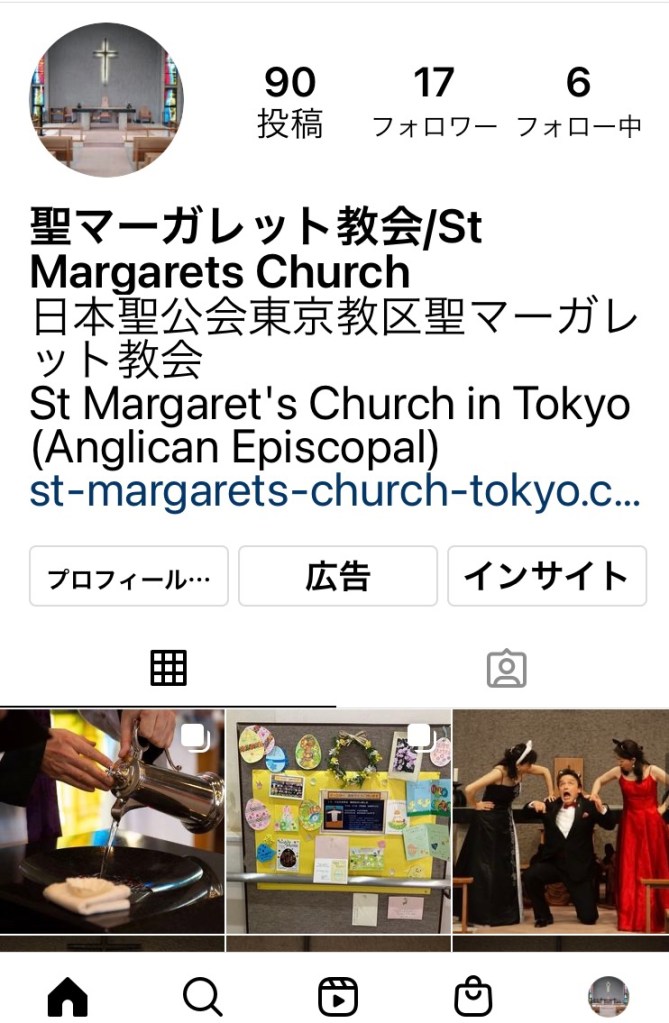This screenshot has height=1023, width=669.
Task: Select the profile tab in bottom navigation
Action: (x=607, y=996)
